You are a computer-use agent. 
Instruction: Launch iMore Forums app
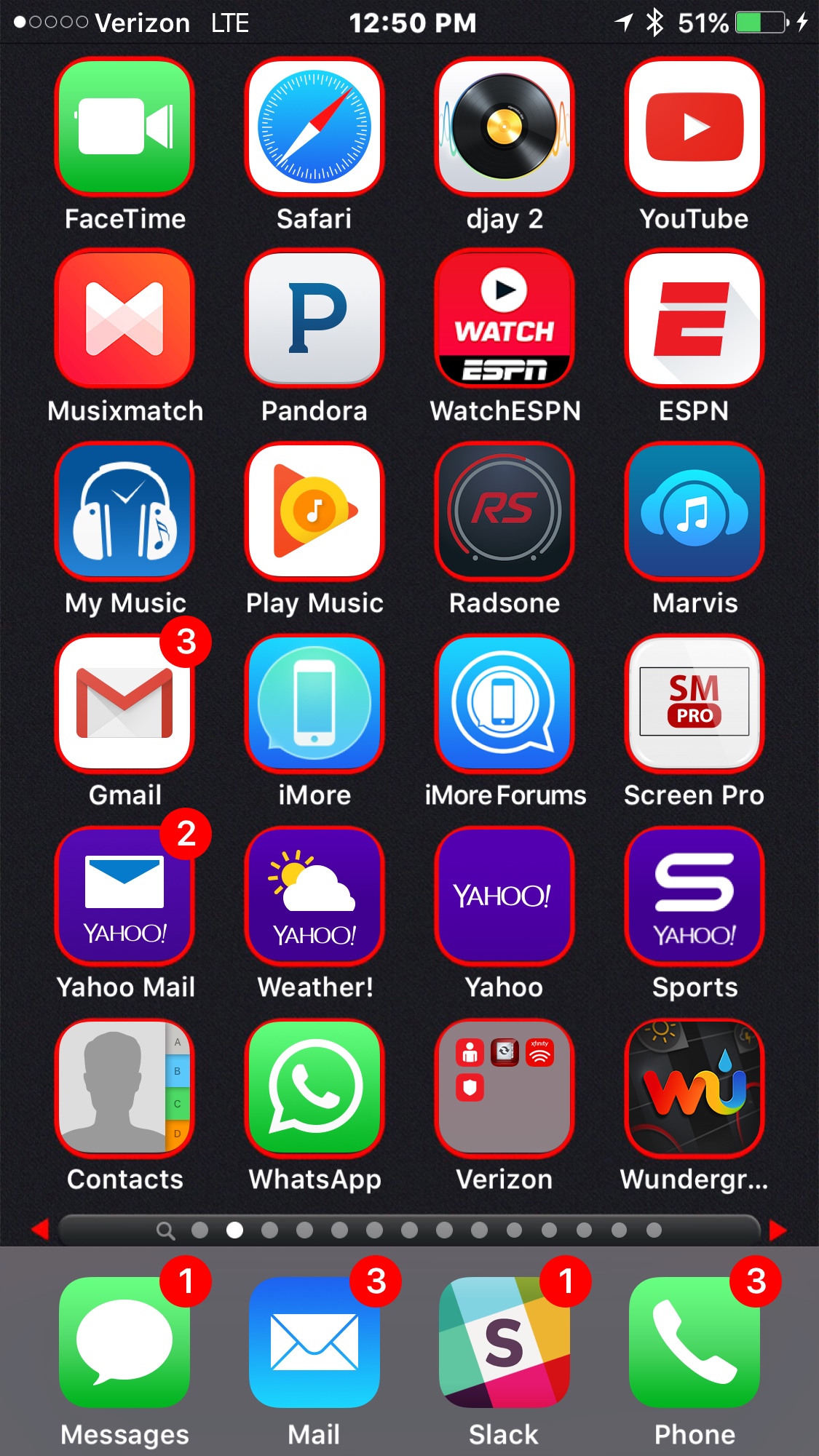[504, 703]
